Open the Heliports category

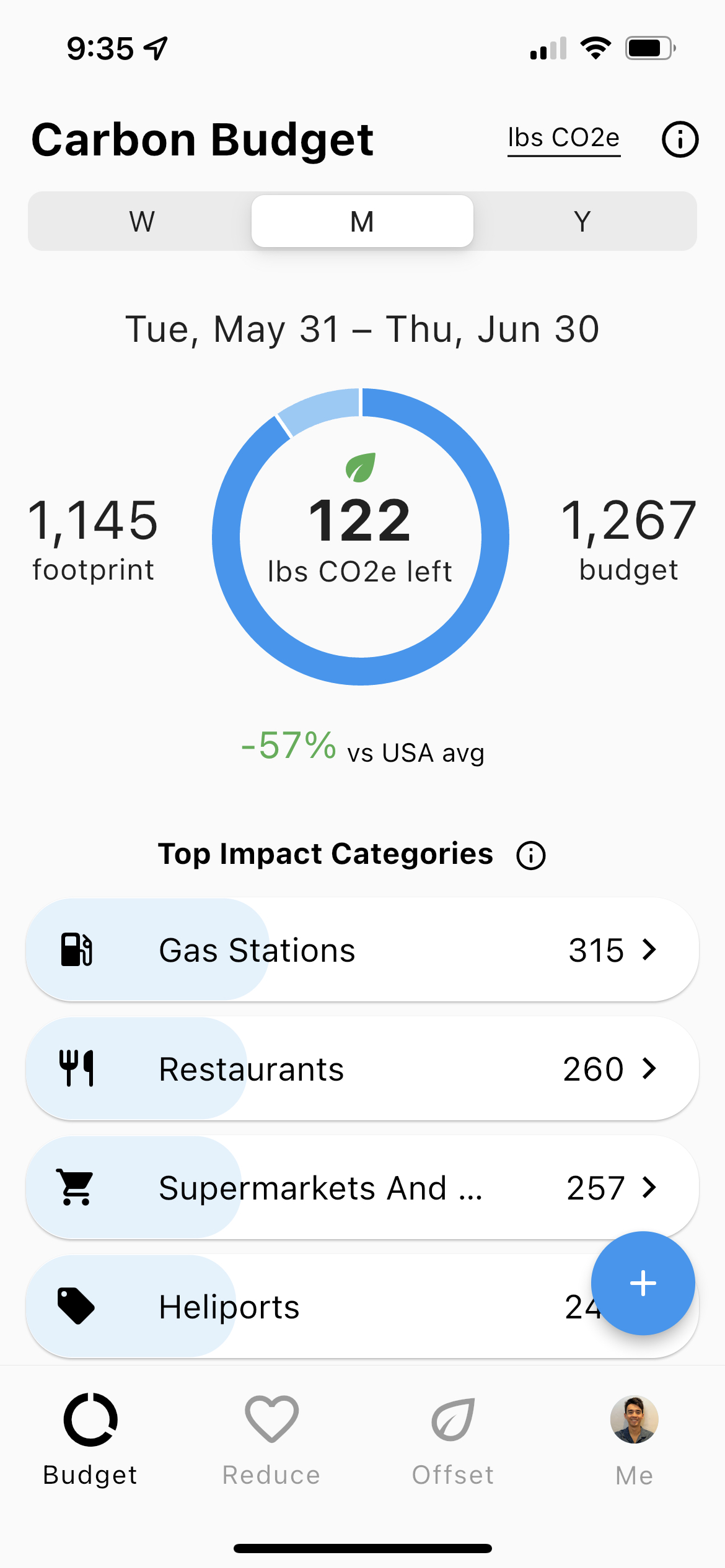(310, 1306)
